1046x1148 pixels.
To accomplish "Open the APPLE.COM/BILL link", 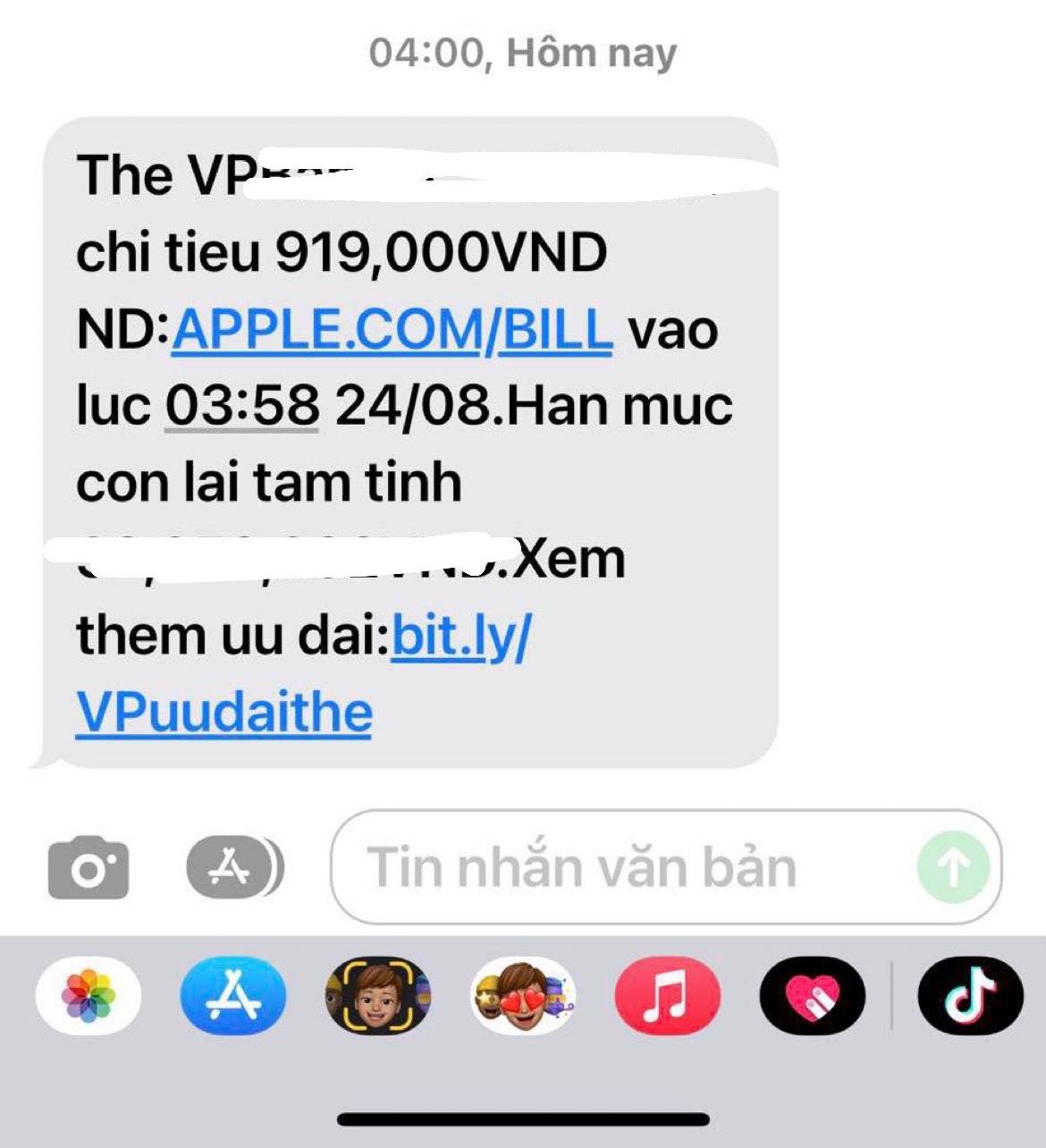I will click(392, 329).
